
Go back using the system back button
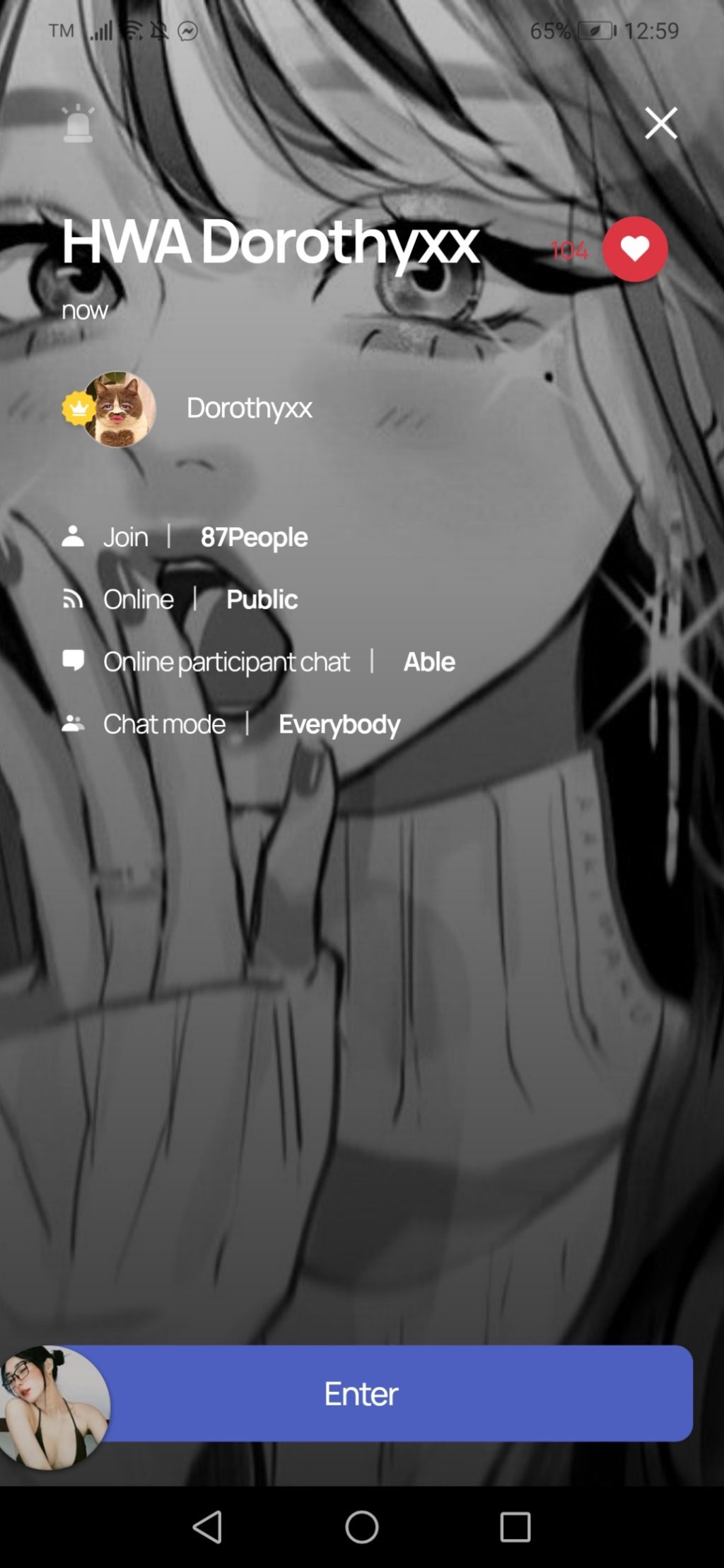click(x=207, y=1527)
